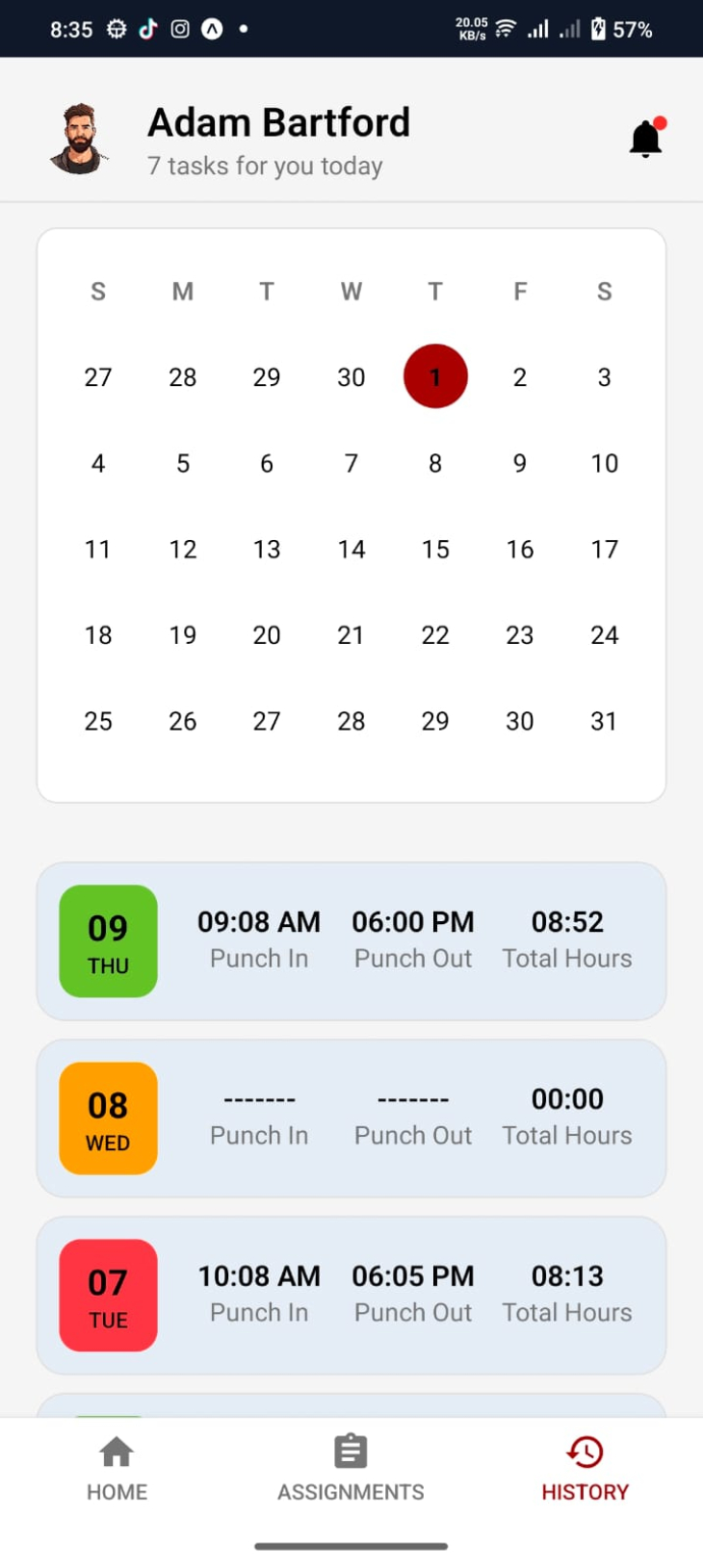Select date 9 in the calendar

coord(520,463)
